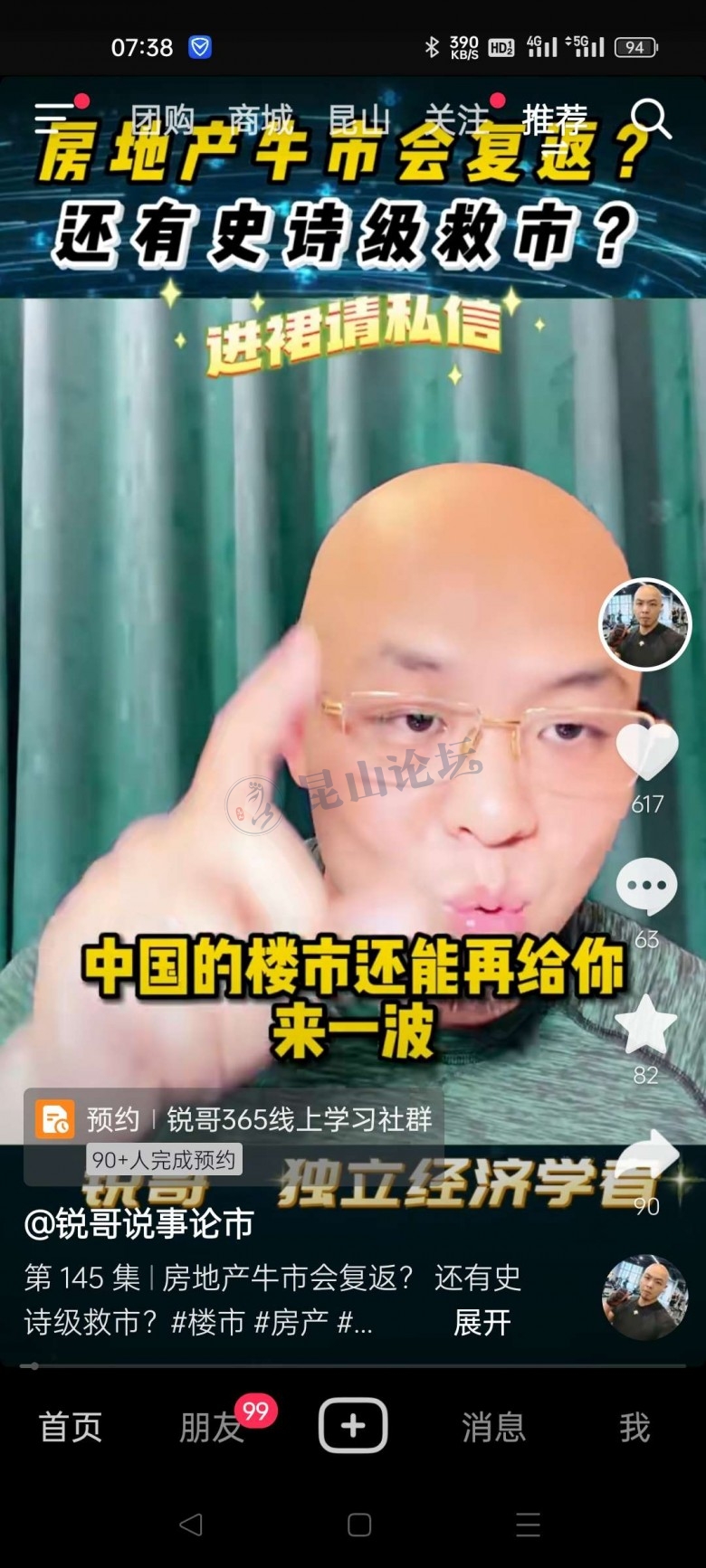Expand the caption with 展开

click(x=482, y=1323)
